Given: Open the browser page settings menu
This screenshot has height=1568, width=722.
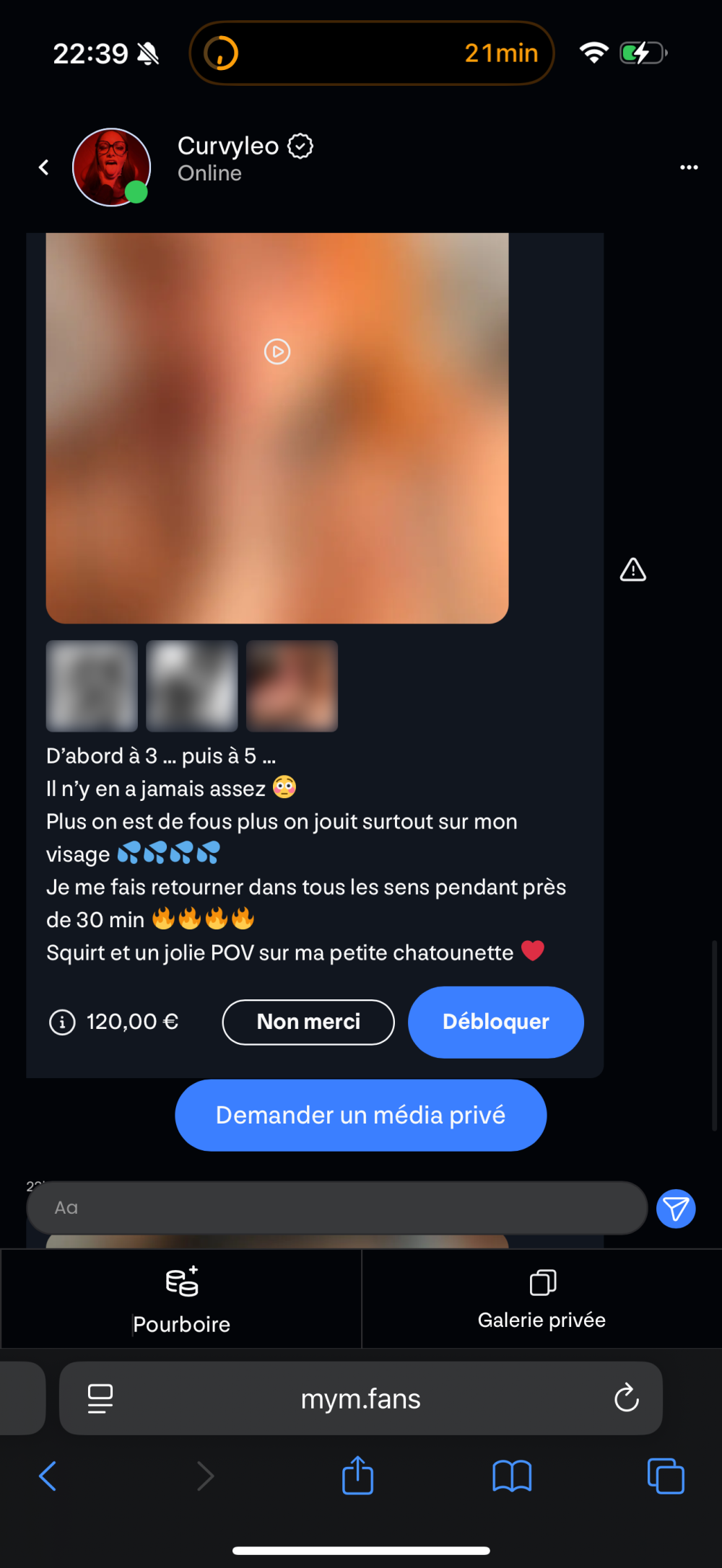Looking at the screenshot, I should click(x=100, y=1398).
